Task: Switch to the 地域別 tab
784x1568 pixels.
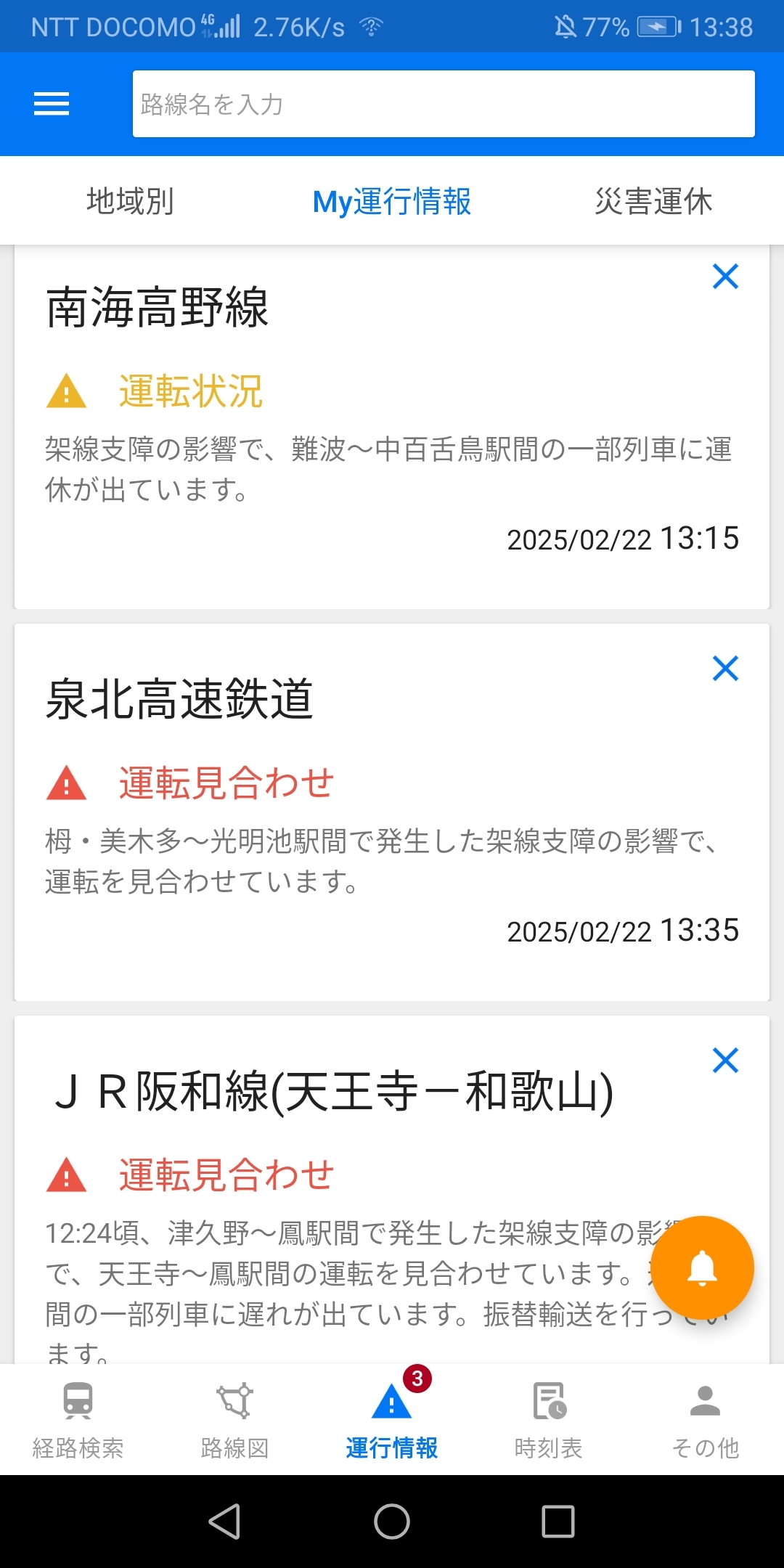Action: click(130, 201)
